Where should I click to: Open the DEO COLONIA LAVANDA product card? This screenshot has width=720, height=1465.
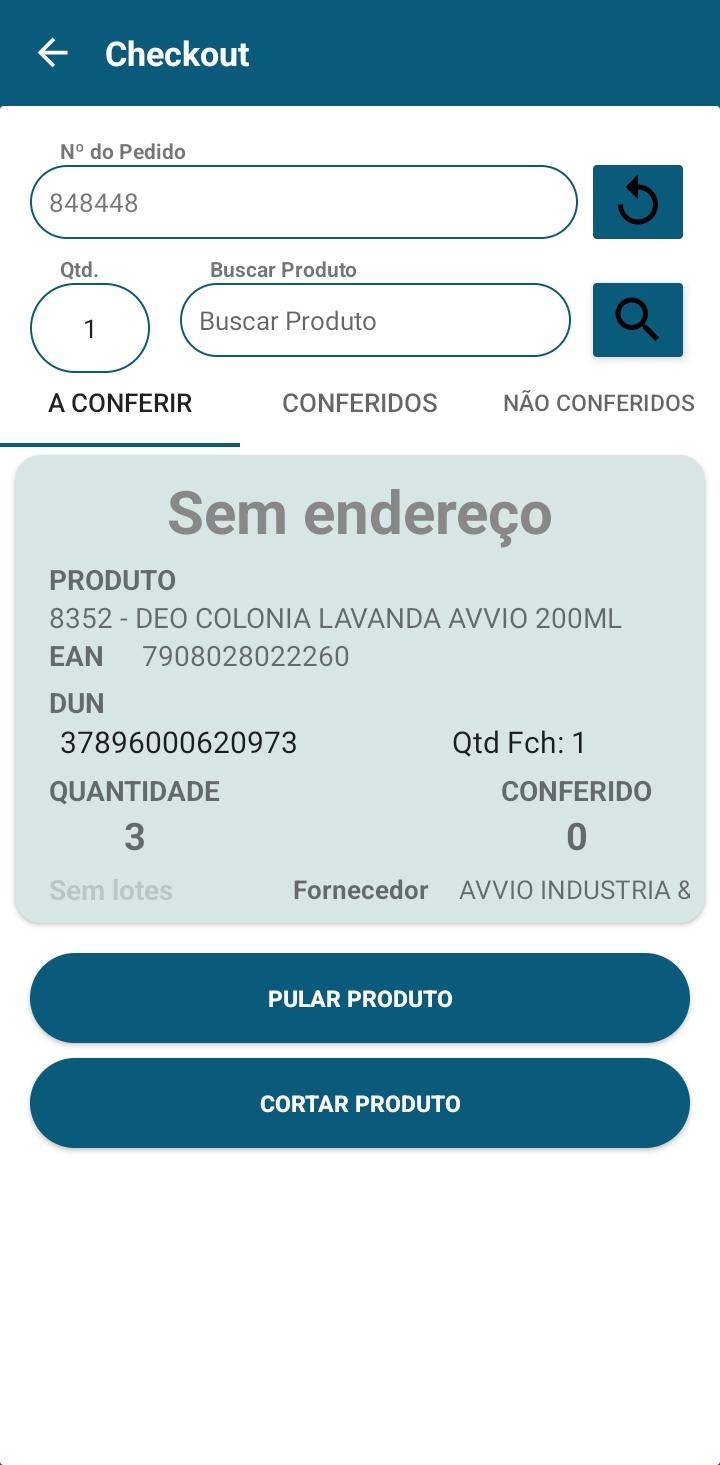(360, 689)
